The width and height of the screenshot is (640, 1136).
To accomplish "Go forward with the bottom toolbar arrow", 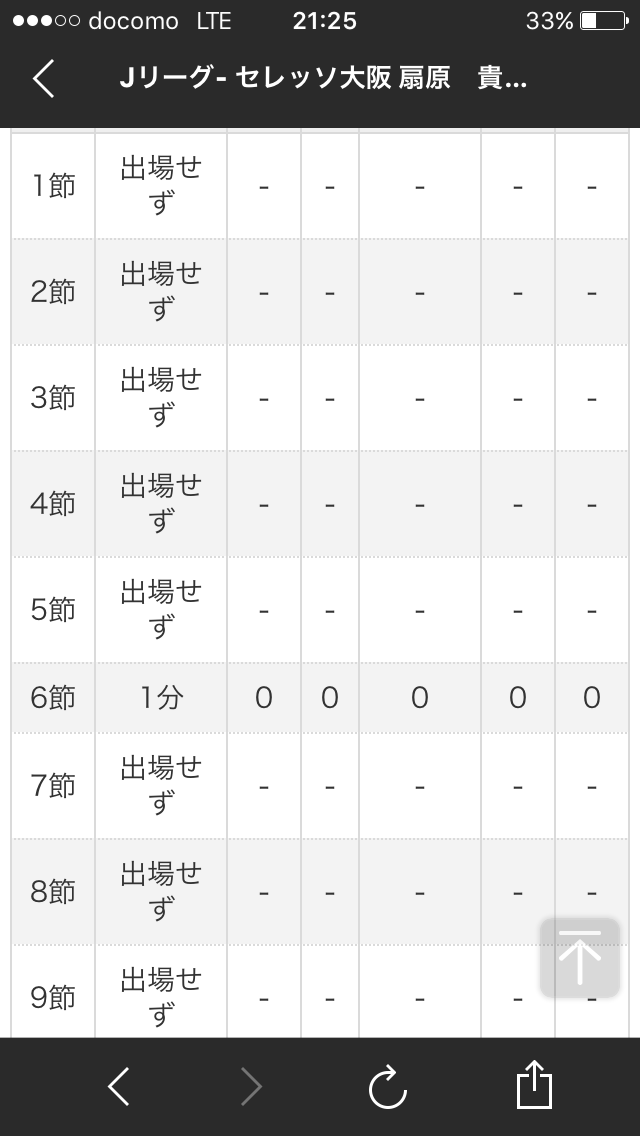I will coord(252,1086).
